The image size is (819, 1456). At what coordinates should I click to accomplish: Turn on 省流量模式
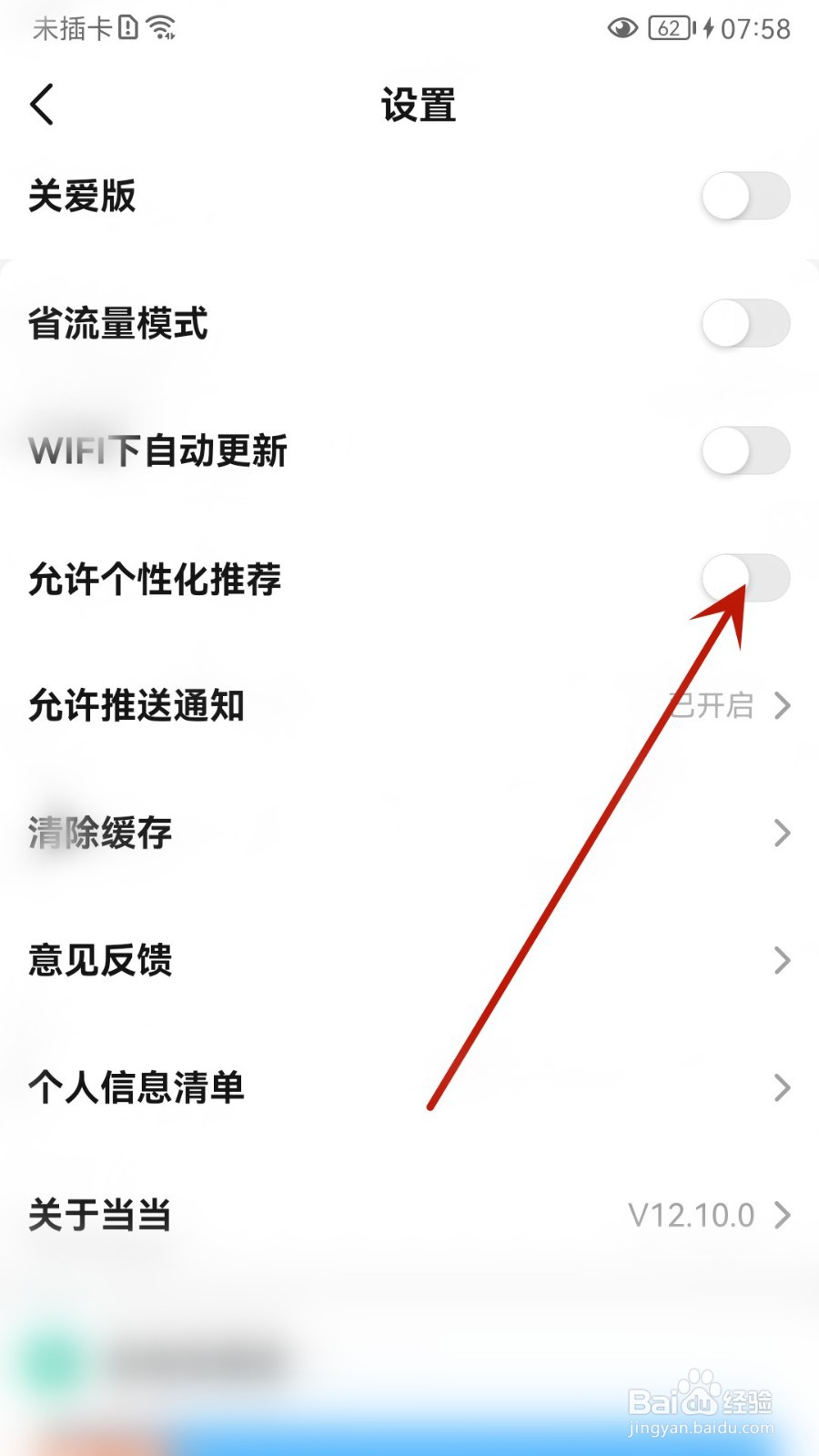(x=744, y=325)
